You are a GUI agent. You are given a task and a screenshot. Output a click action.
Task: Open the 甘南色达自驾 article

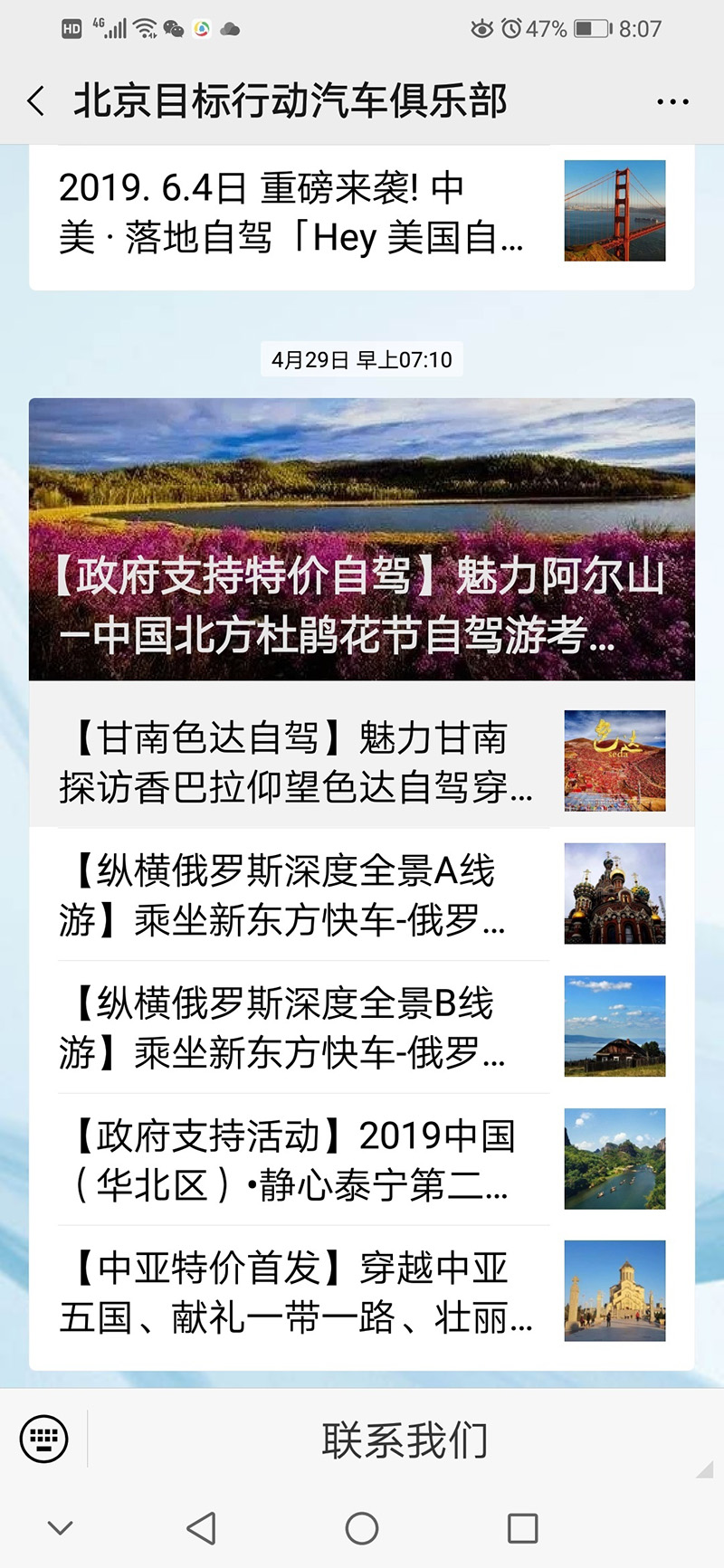(x=362, y=762)
